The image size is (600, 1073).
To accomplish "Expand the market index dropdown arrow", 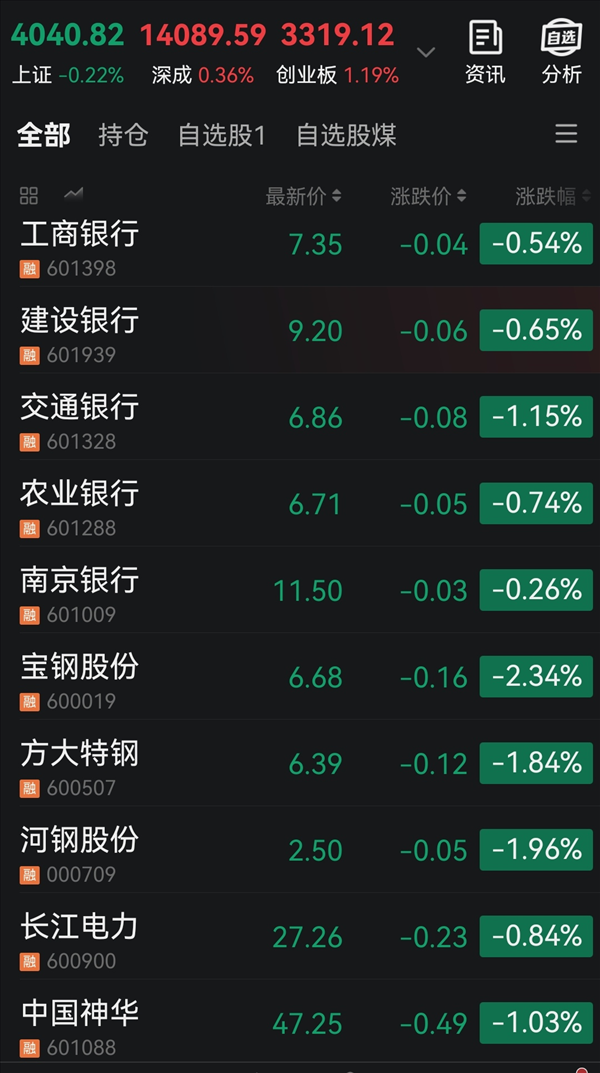I will (x=426, y=52).
